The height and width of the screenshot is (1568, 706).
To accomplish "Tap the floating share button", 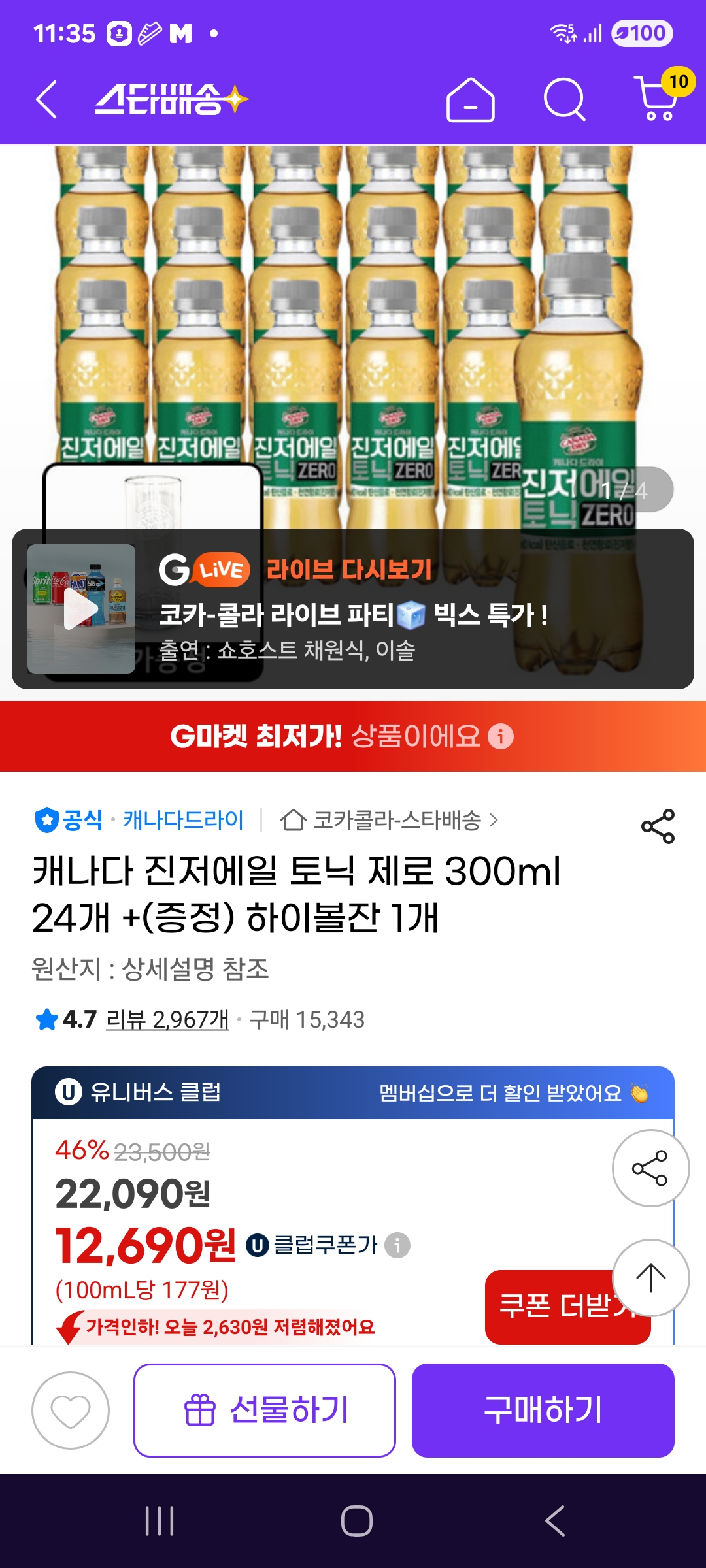I will (650, 1168).
